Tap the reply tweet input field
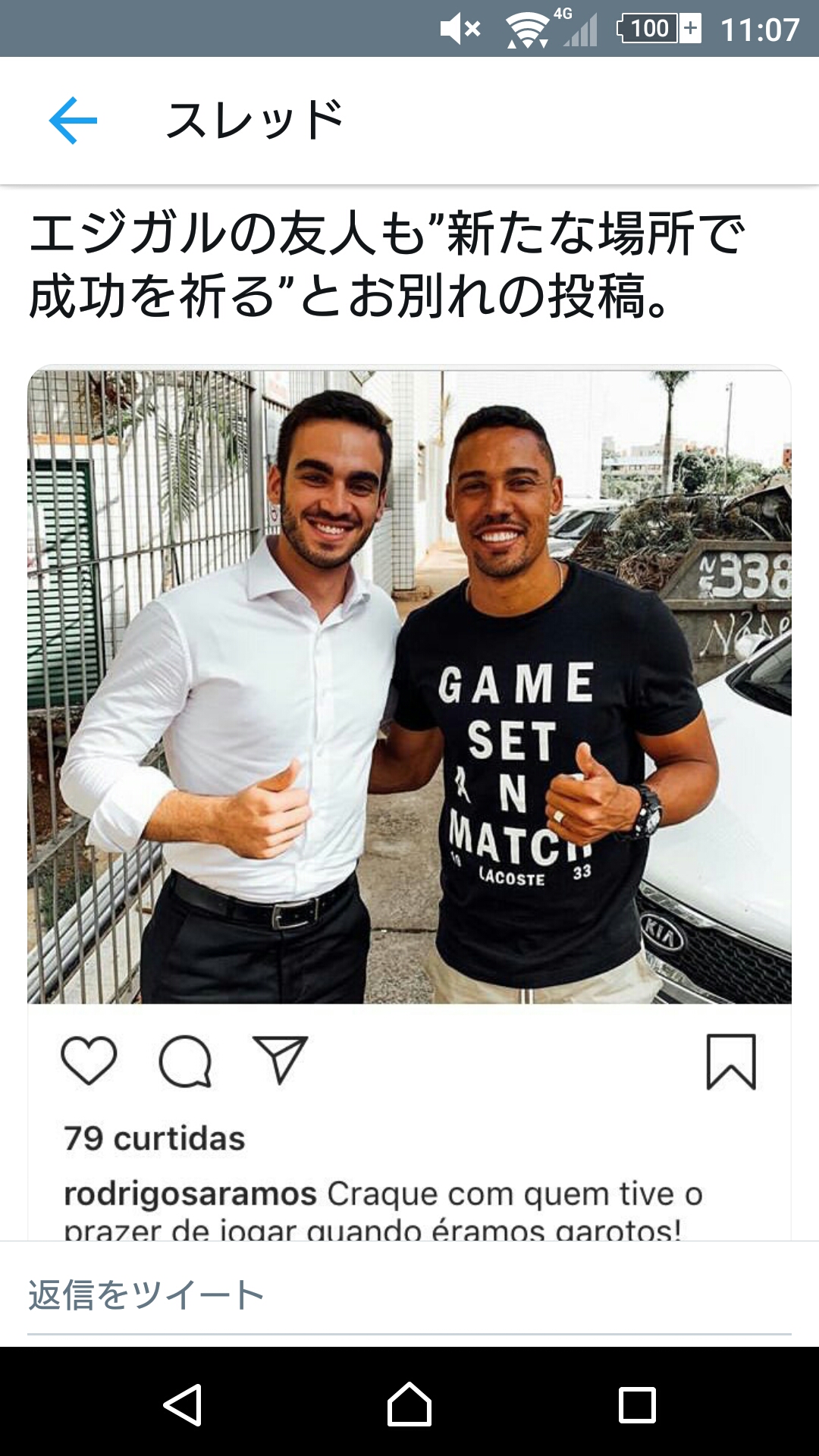 point(409,1295)
